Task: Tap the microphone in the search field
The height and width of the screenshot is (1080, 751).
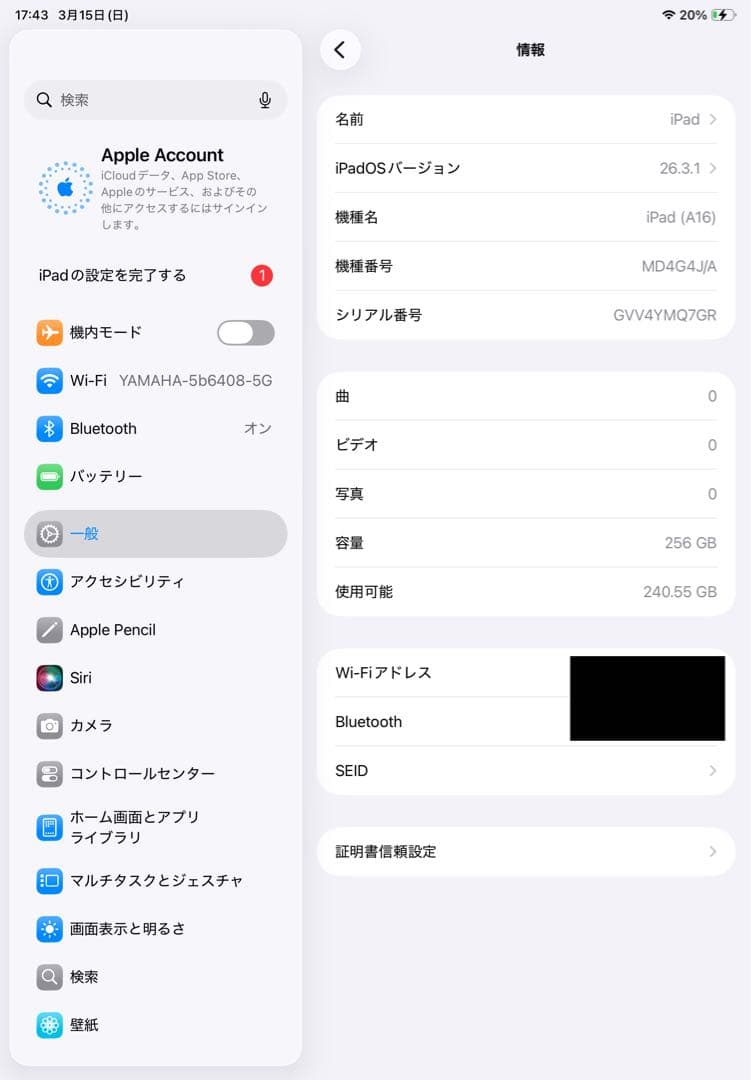Action: 265,101
